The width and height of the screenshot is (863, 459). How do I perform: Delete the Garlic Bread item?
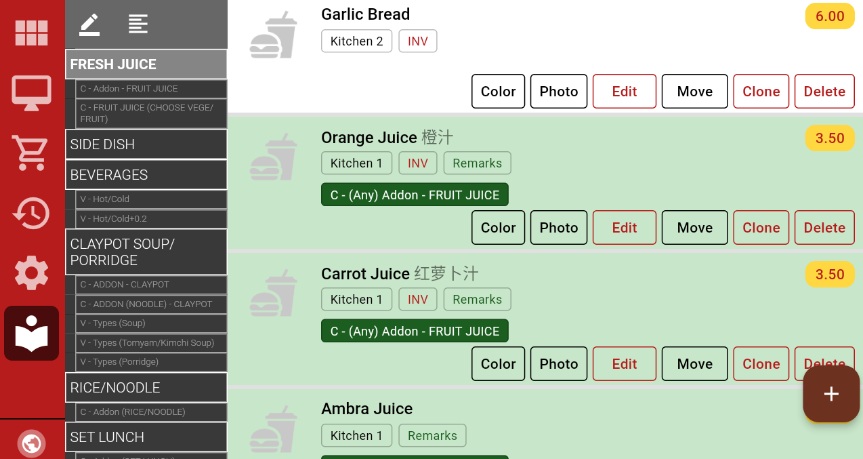tap(824, 91)
